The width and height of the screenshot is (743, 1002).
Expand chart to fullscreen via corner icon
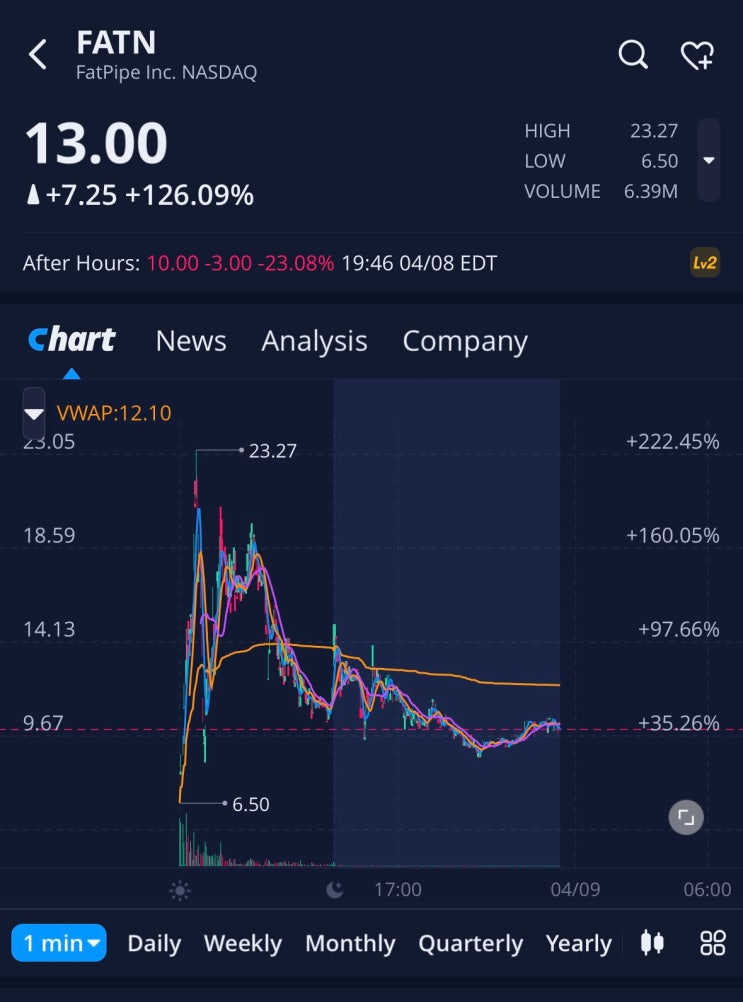685,817
